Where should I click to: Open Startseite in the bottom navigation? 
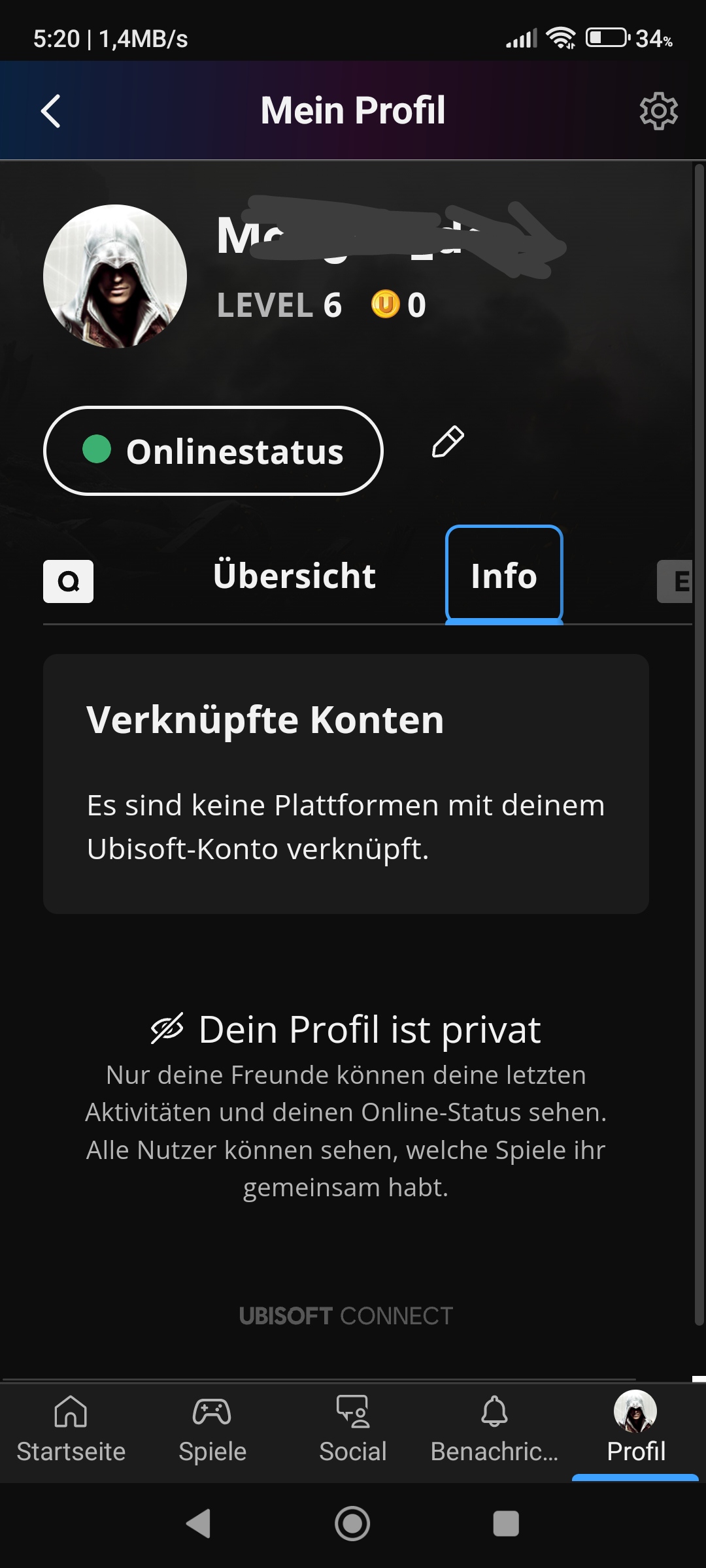pyautogui.click(x=71, y=1429)
